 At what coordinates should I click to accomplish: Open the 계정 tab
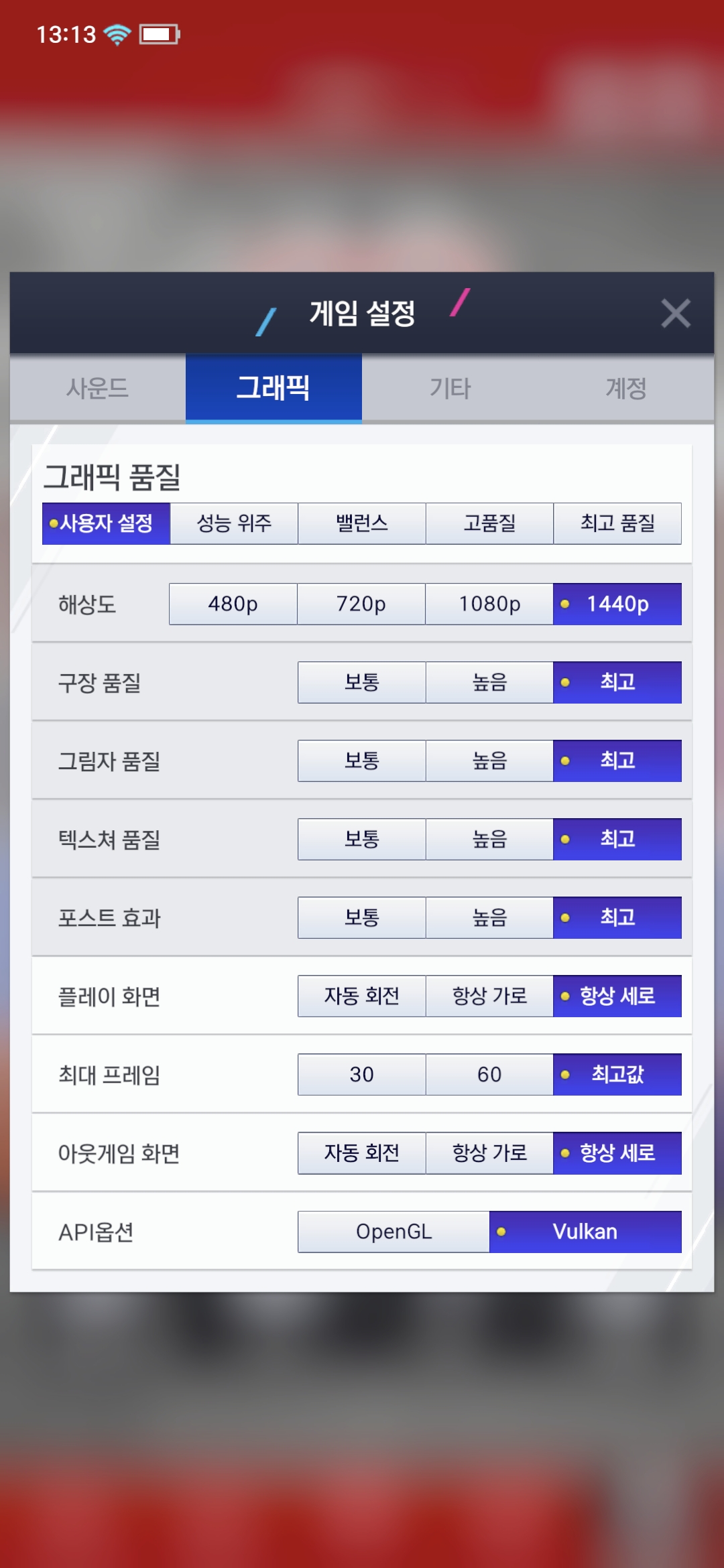click(626, 389)
